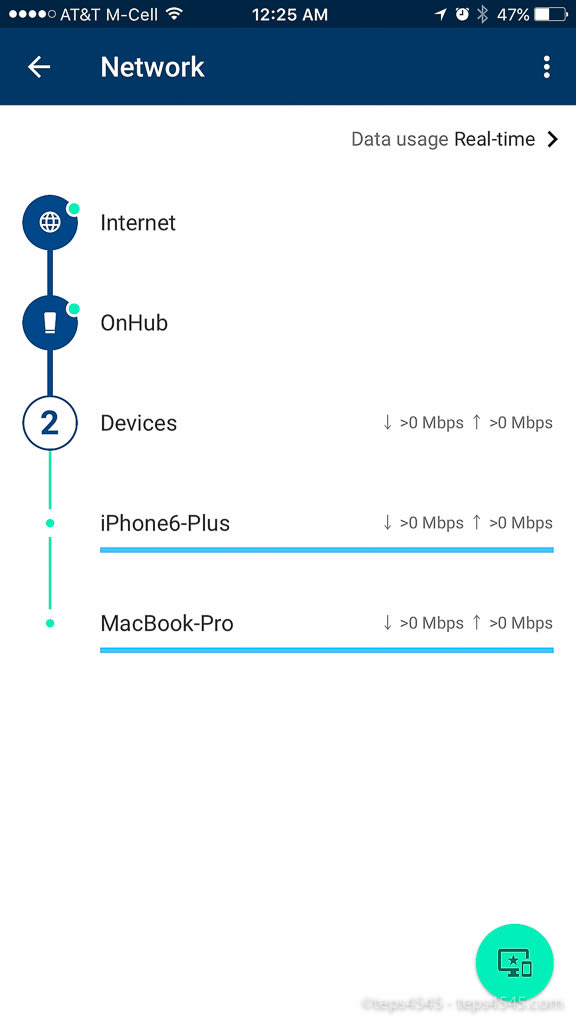Tap the green priority device floating button
Viewport: 576px width, 1024px height.
(515, 963)
